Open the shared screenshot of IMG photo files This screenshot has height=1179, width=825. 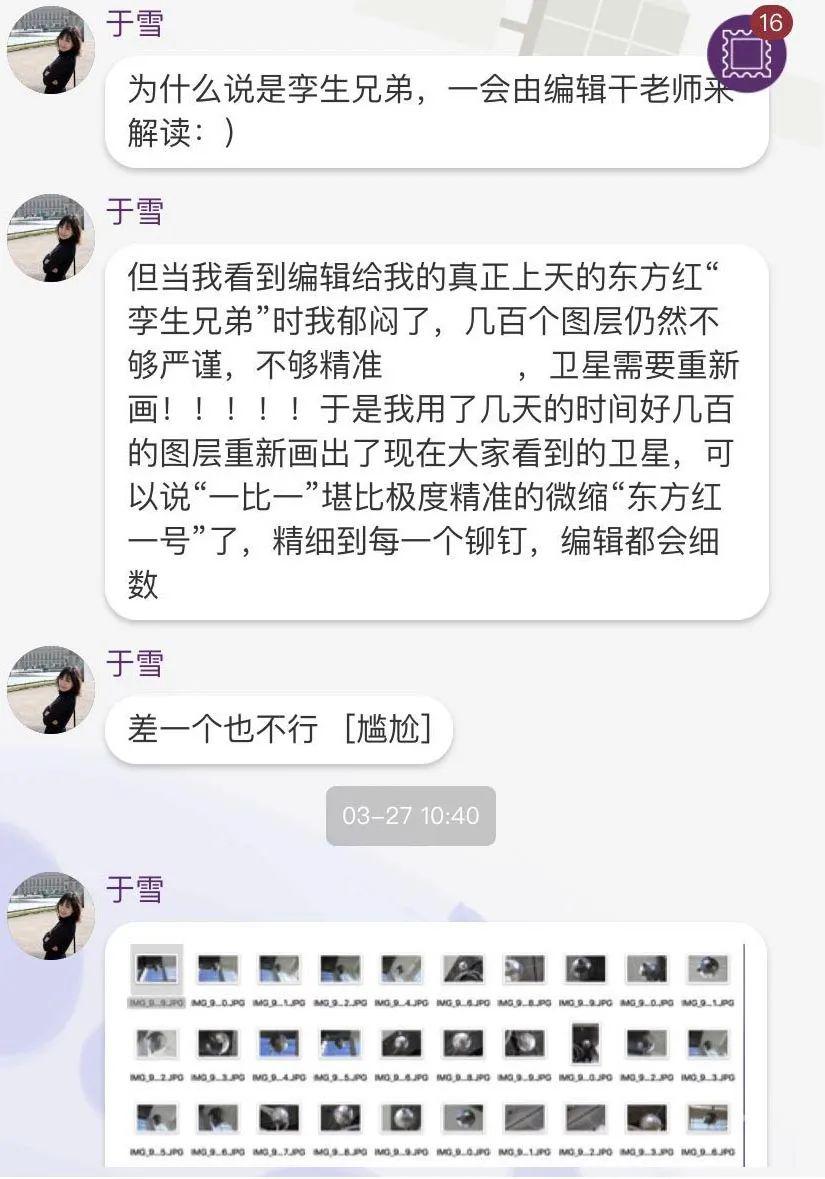tap(436, 1045)
